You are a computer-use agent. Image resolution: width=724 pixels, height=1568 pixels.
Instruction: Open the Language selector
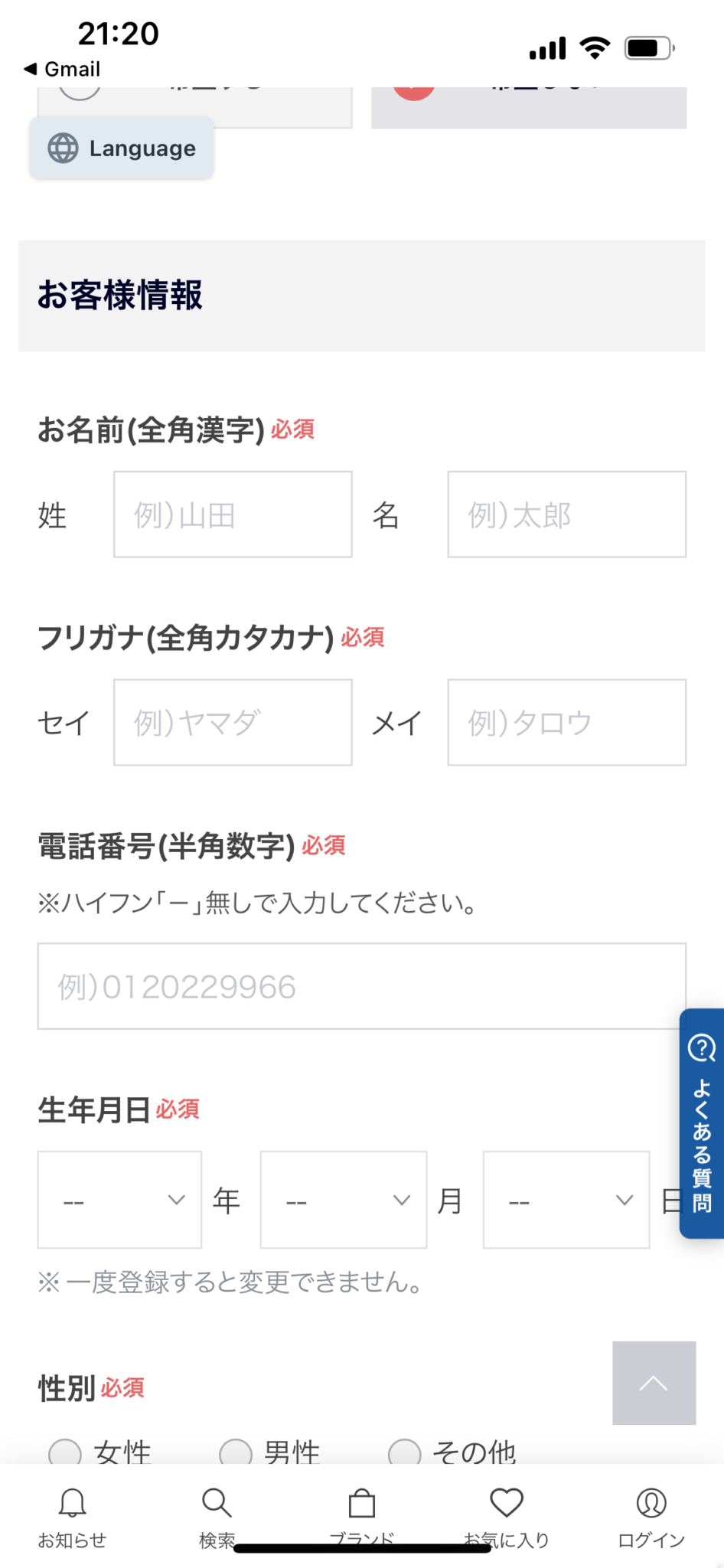[122, 149]
